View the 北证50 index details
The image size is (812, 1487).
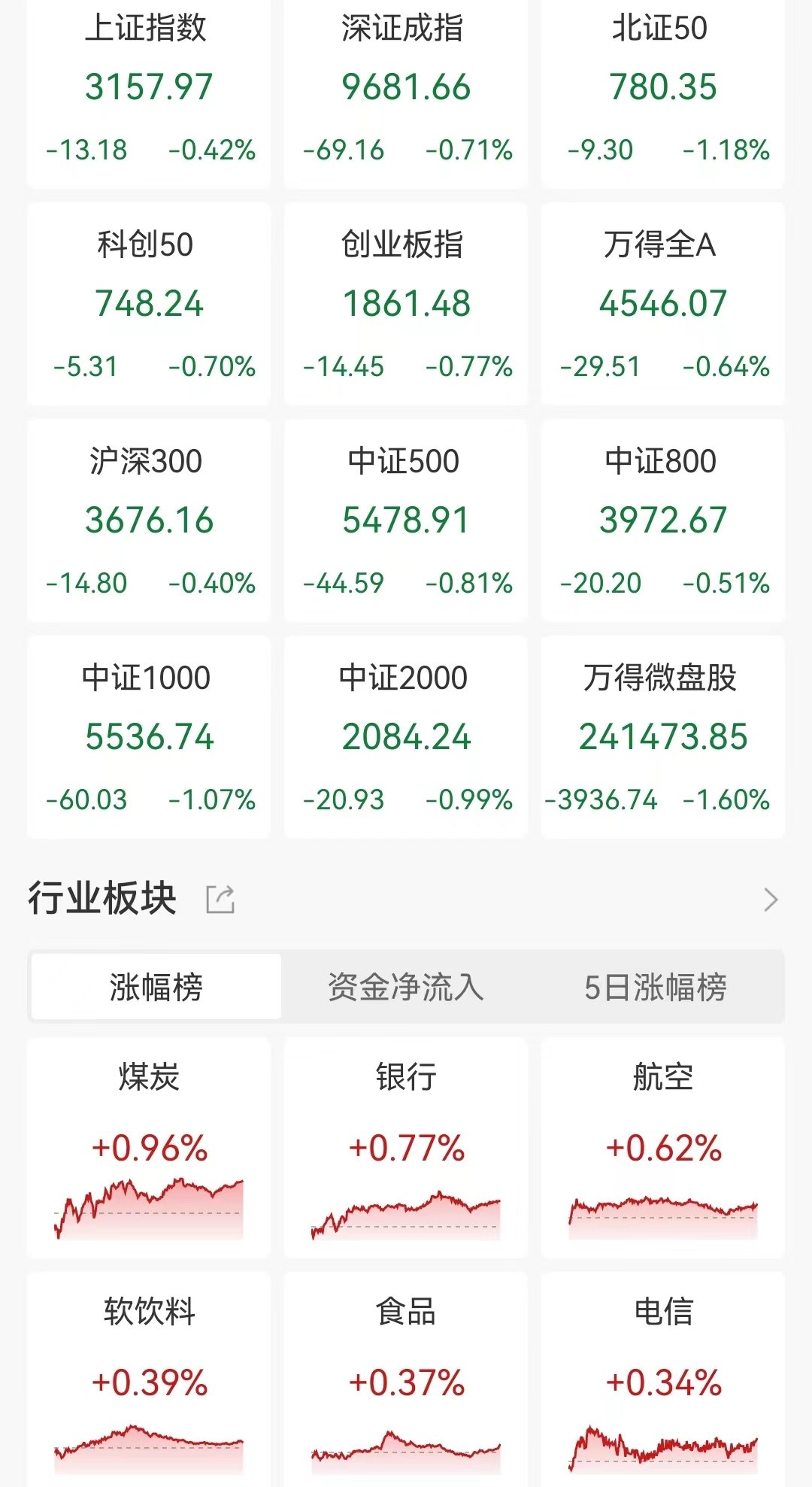click(x=662, y=90)
